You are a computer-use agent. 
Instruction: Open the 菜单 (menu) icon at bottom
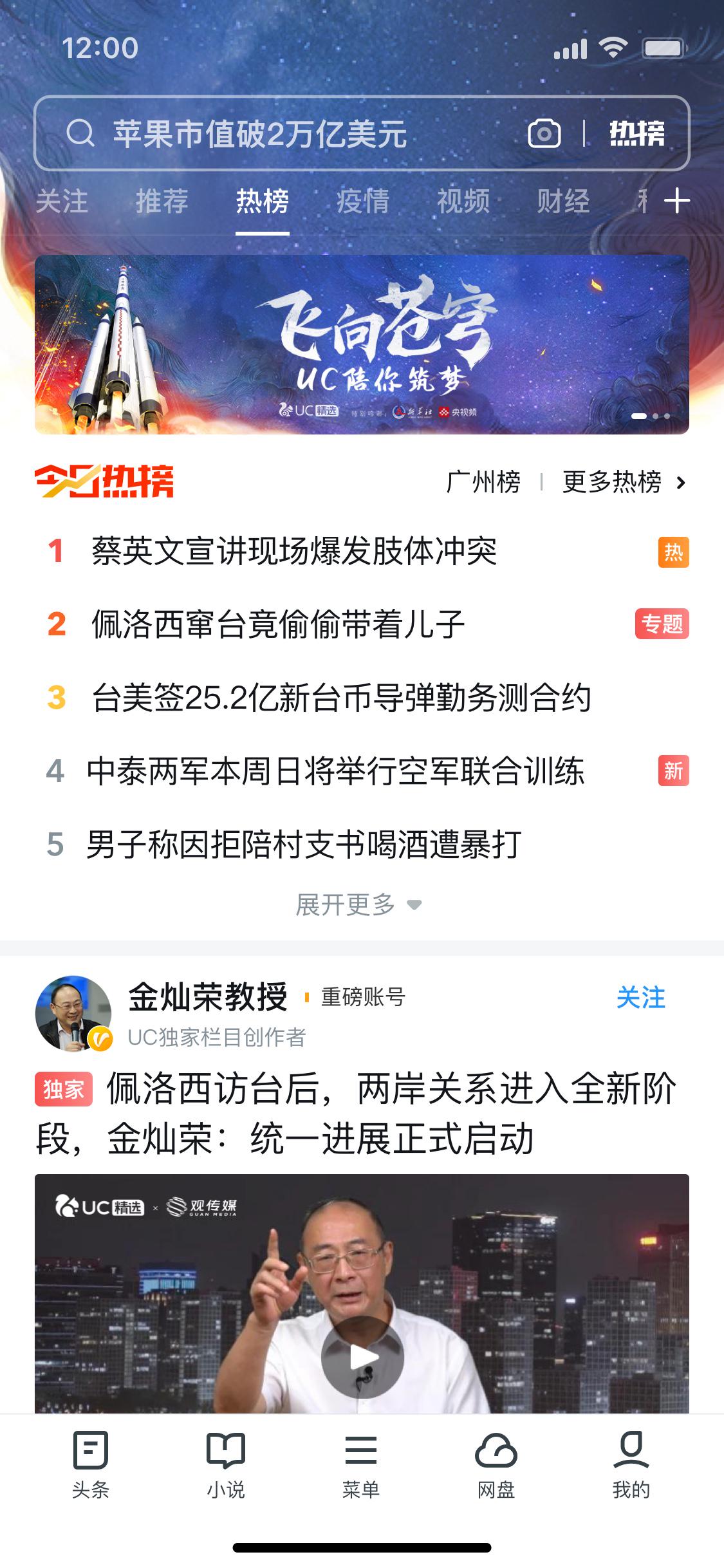point(362,1474)
